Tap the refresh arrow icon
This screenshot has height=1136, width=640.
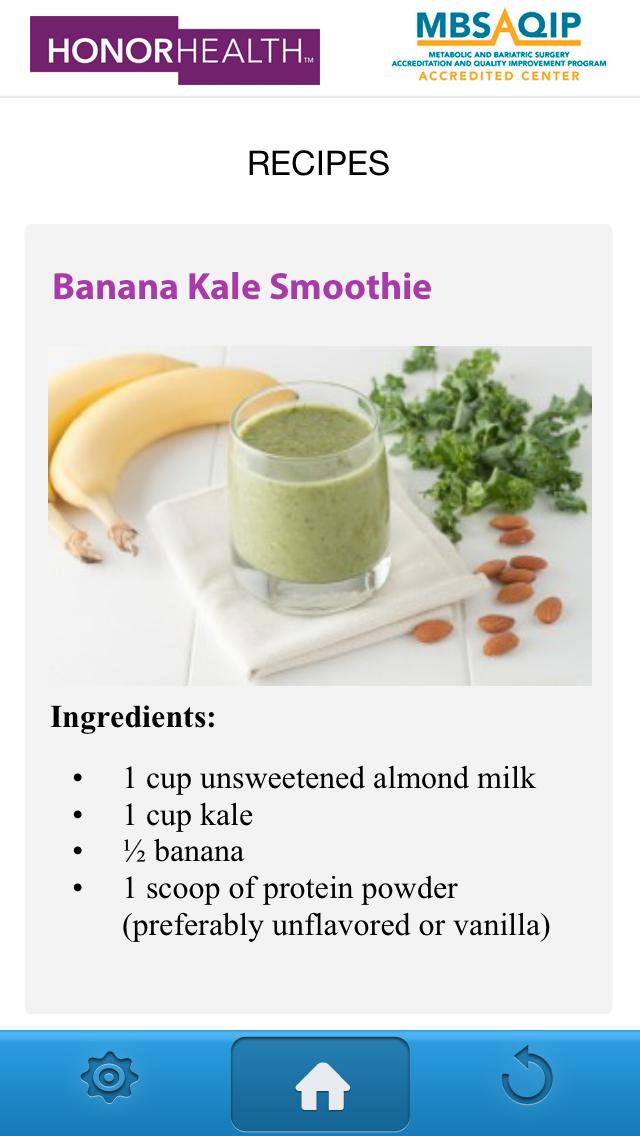click(527, 1076)
